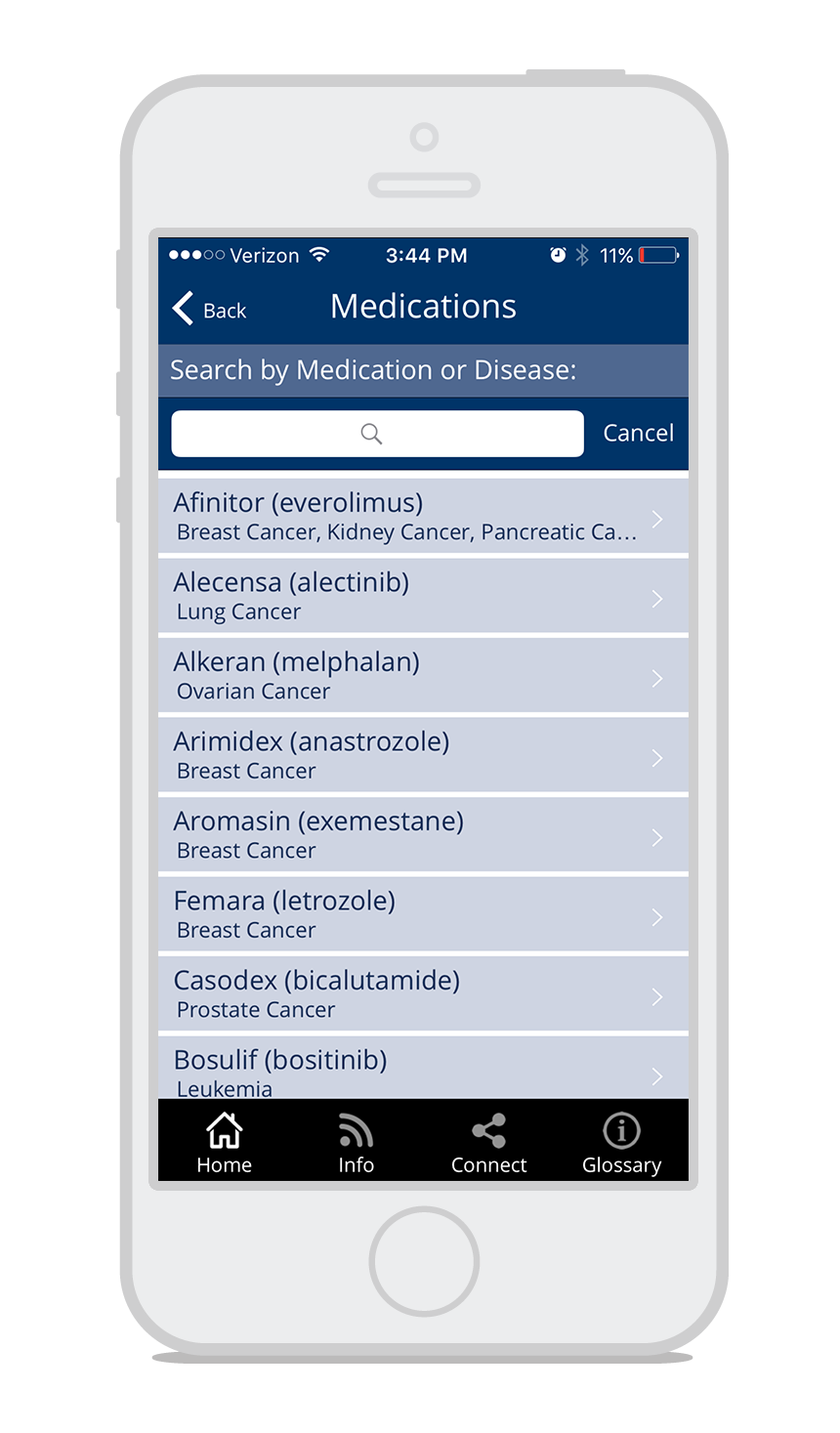Select Arimidex (anastrozole)
The image size is (840, 1433).
(x=423, y=755)
